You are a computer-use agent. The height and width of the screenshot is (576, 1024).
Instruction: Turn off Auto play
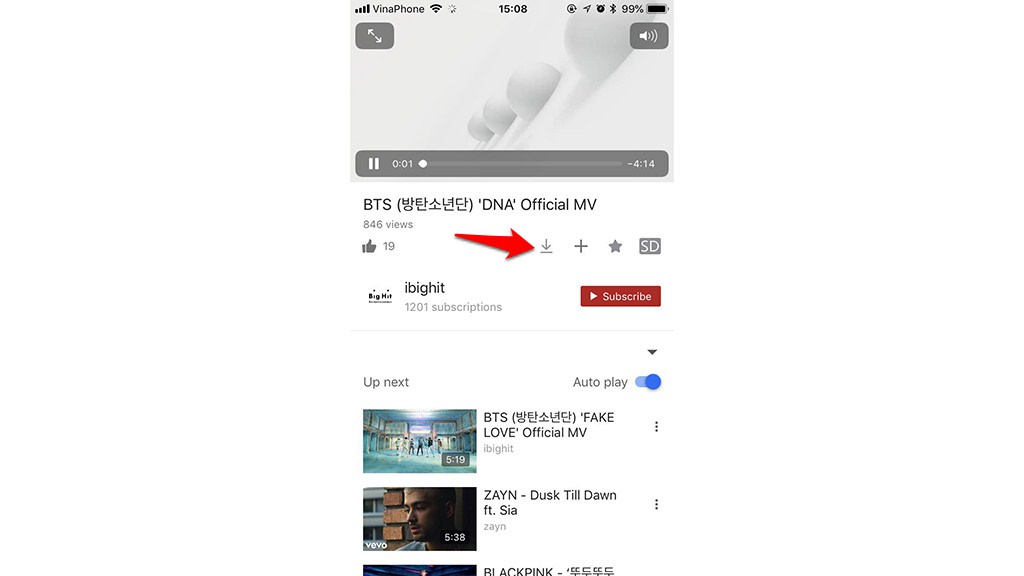coord(648,382)
